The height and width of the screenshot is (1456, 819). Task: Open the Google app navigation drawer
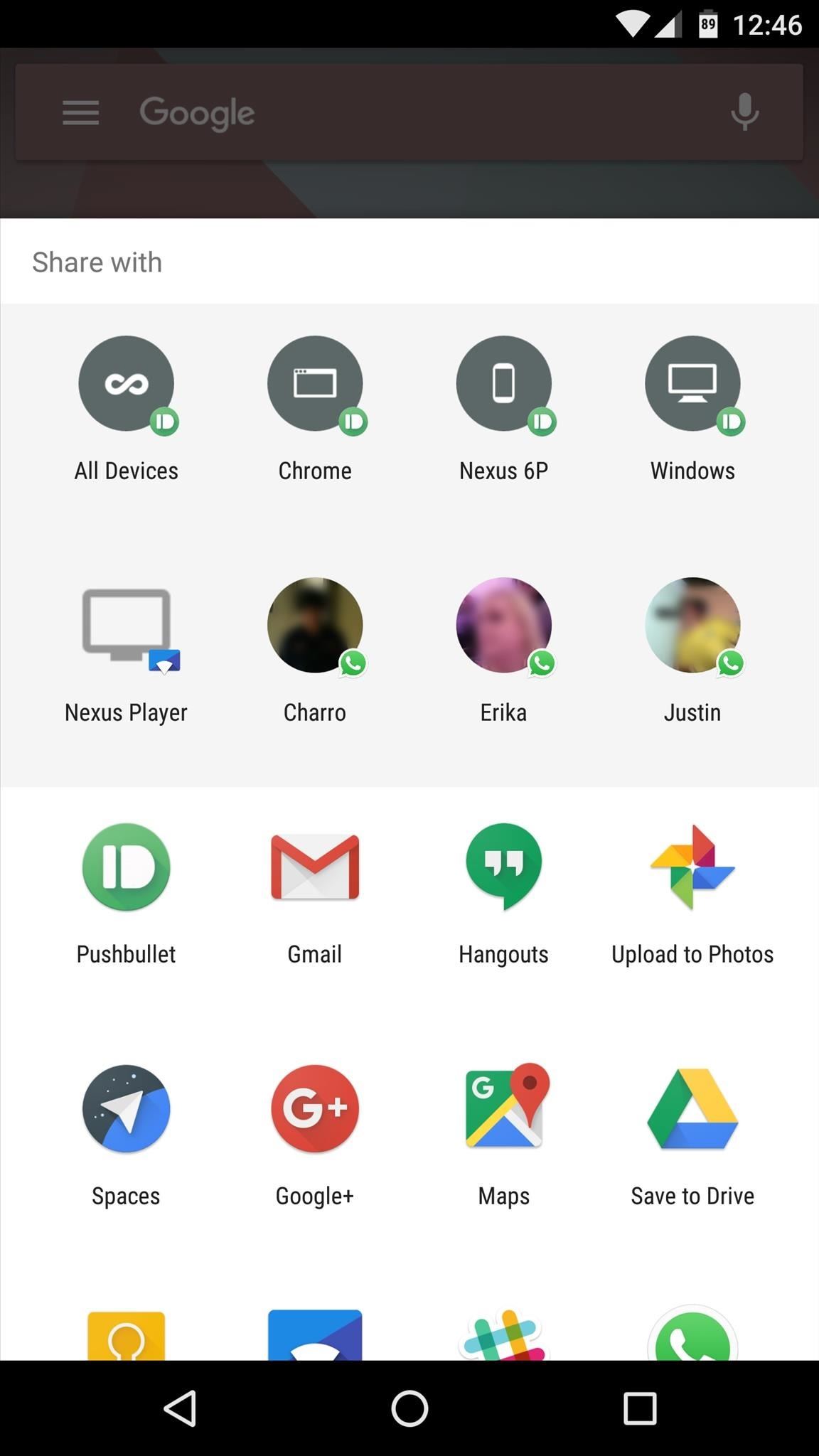pyautogui.click(x=80, y=112)
